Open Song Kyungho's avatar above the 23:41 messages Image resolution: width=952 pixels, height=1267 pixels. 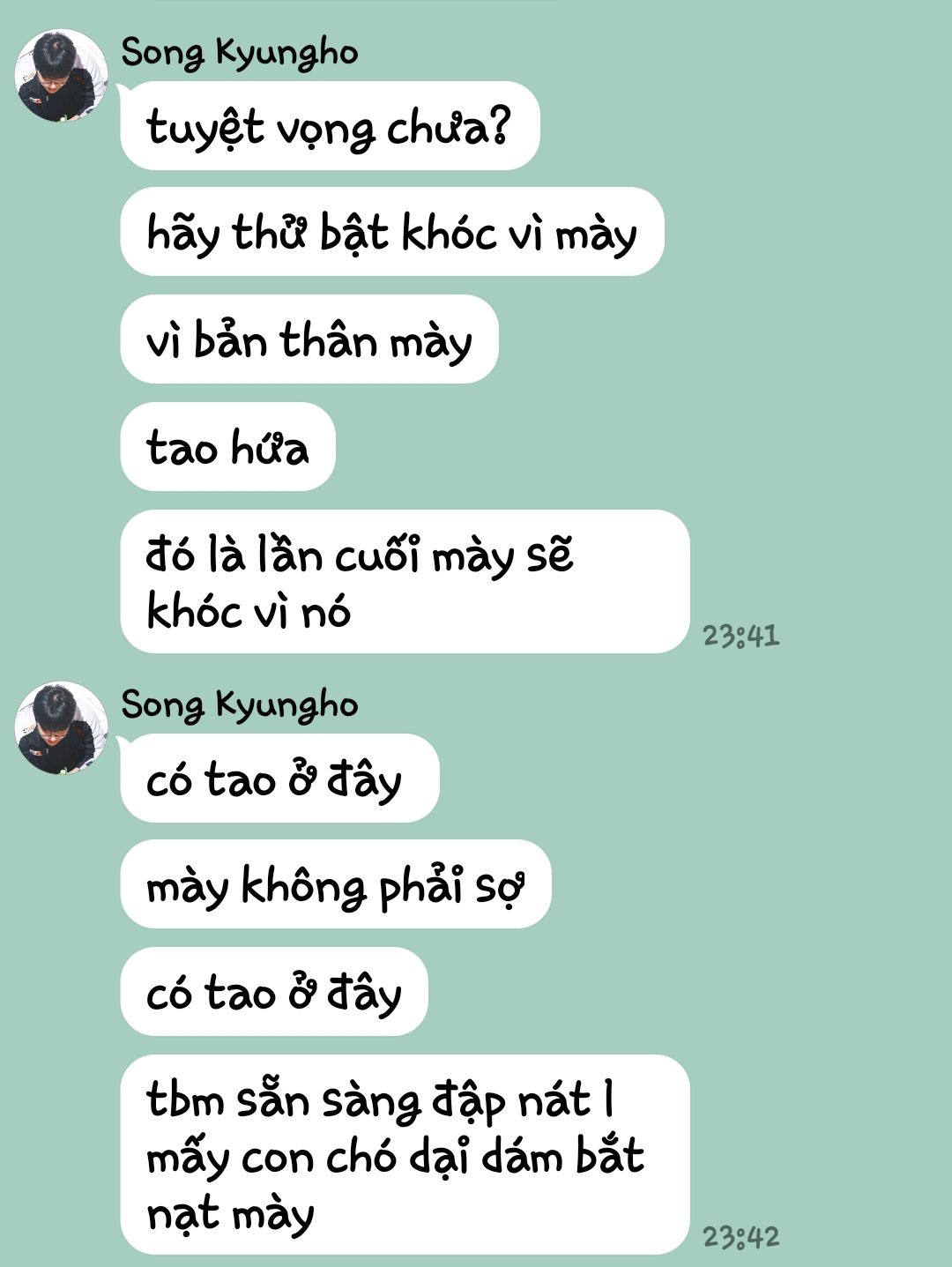pyautogui.click(x=61, y=76)
